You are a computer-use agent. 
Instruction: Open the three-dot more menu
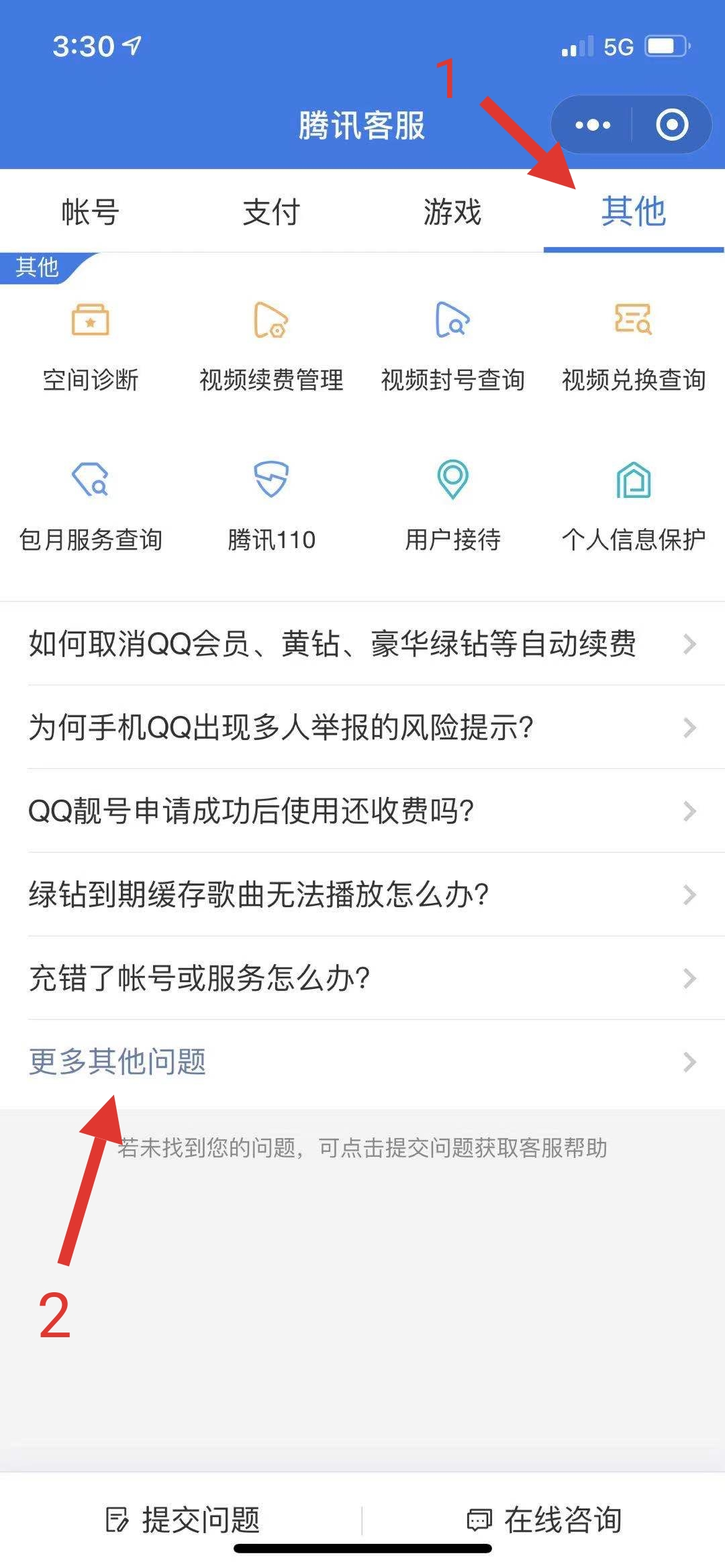[593, 125]
